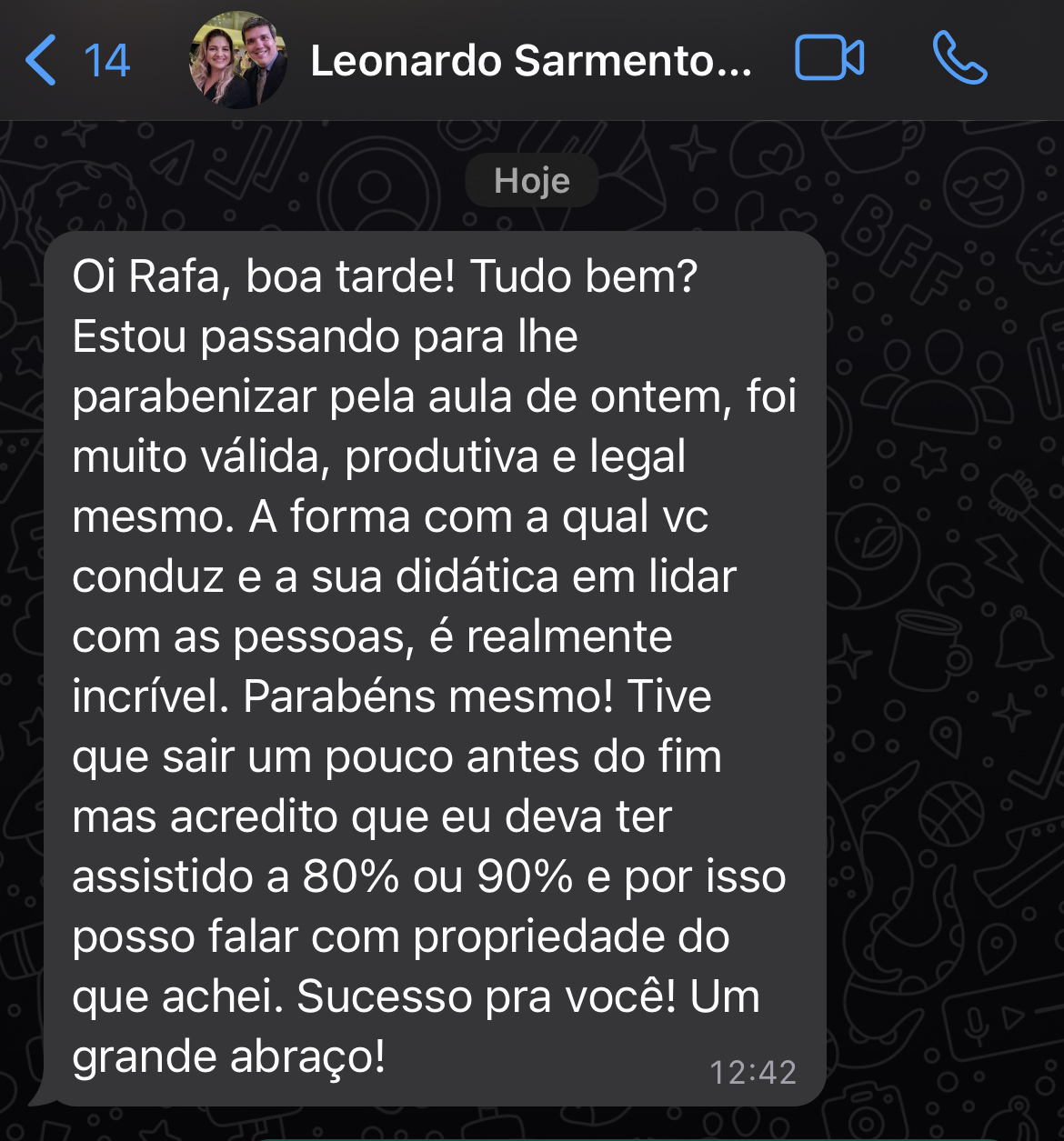
Task: Start a voice call with Leonardo Sarmento
Action: [x=959, y=59]
